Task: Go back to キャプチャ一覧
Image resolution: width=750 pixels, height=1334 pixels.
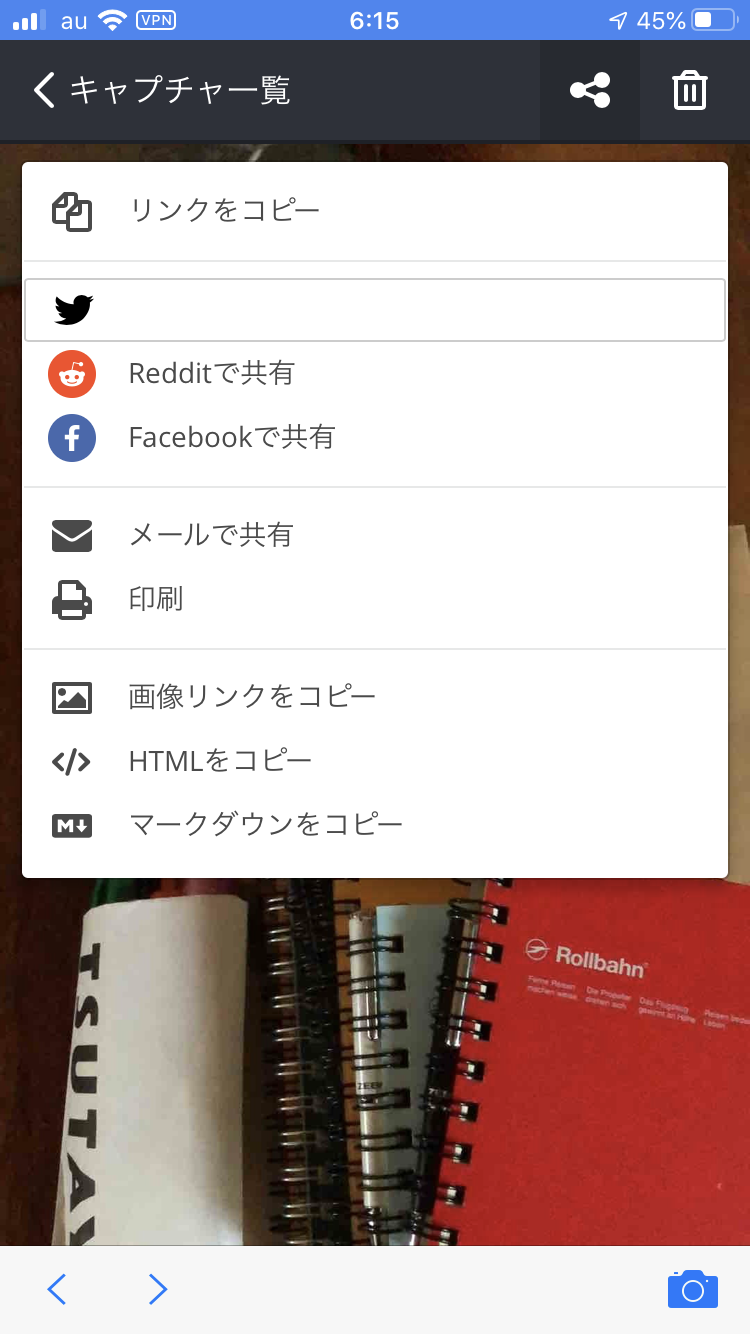Action: click(160, 91)
